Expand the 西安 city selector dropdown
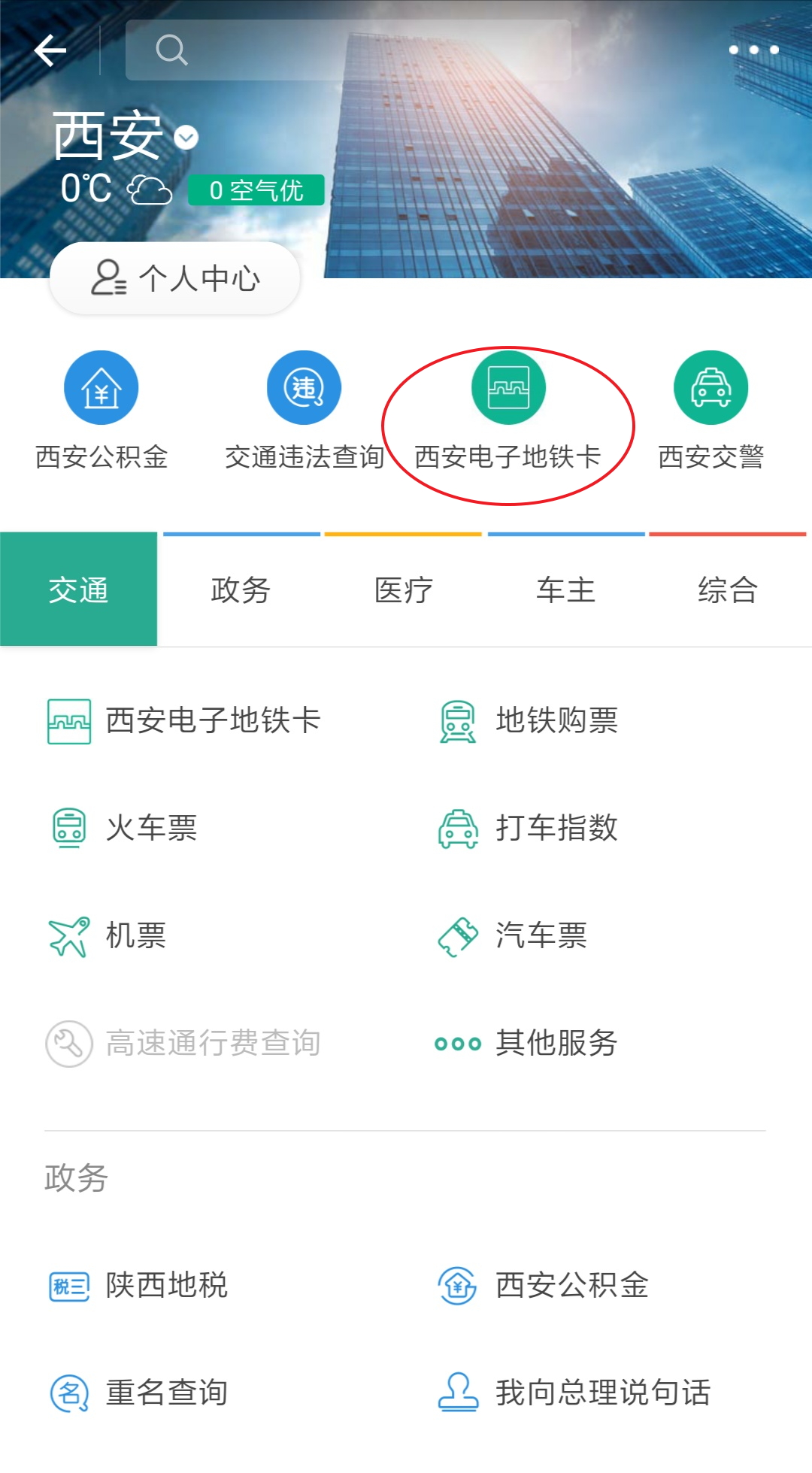The width and height of the screenshot is (812, 1473). pos(186,138)
